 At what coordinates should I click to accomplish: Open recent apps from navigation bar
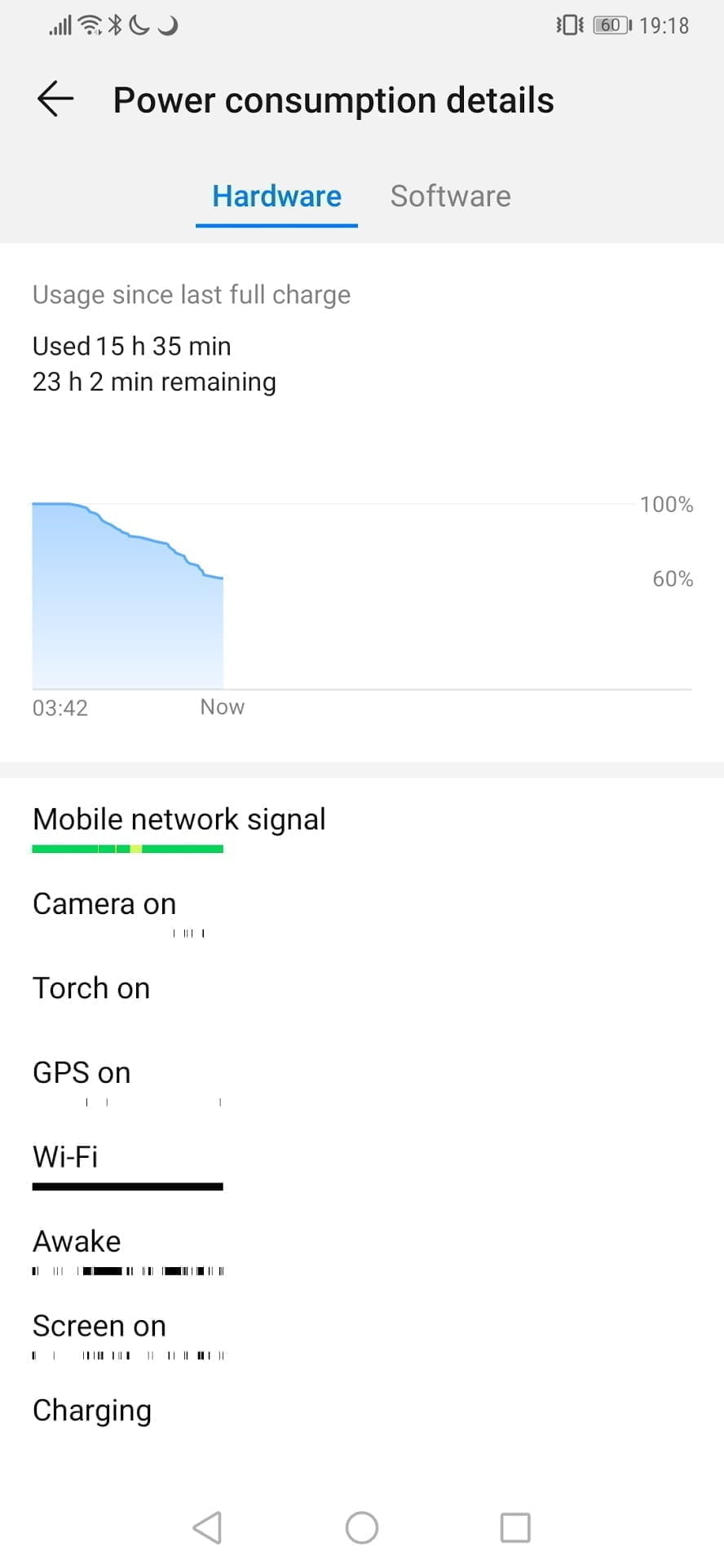[x=514, y=1527]
